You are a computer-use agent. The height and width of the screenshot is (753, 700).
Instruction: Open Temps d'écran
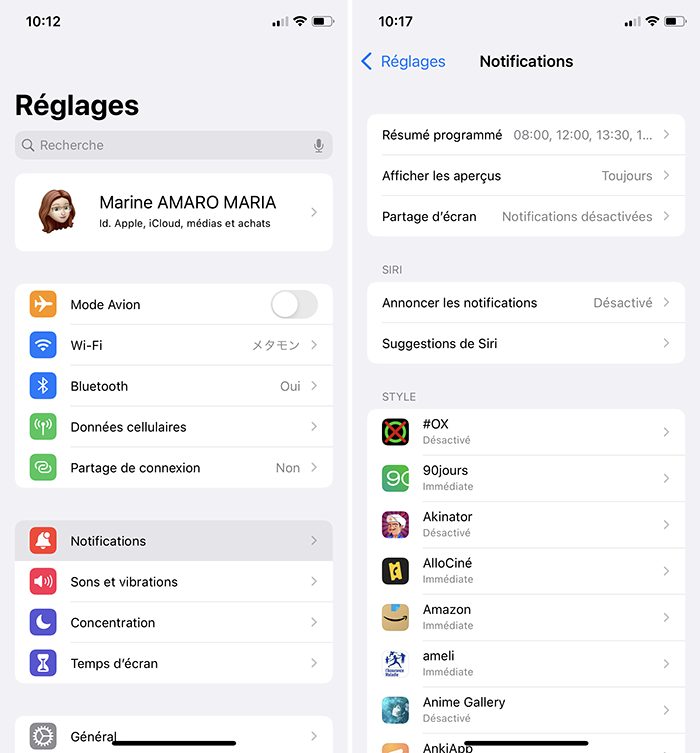[x=174, y=664]
